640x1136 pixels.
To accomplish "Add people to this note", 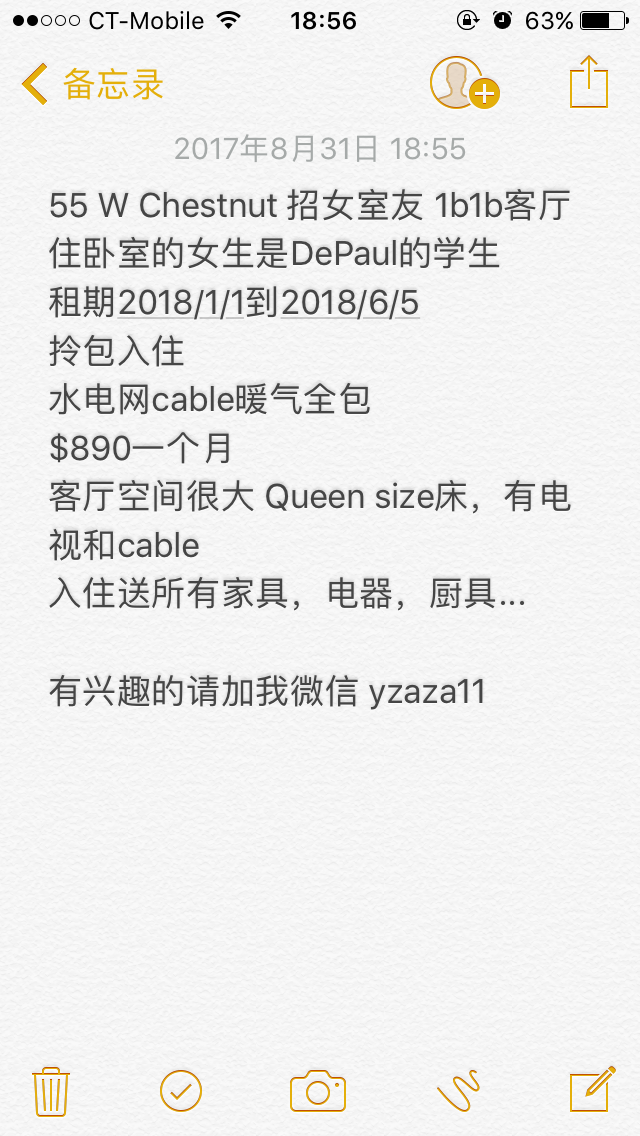I will (x=462, y=83).
